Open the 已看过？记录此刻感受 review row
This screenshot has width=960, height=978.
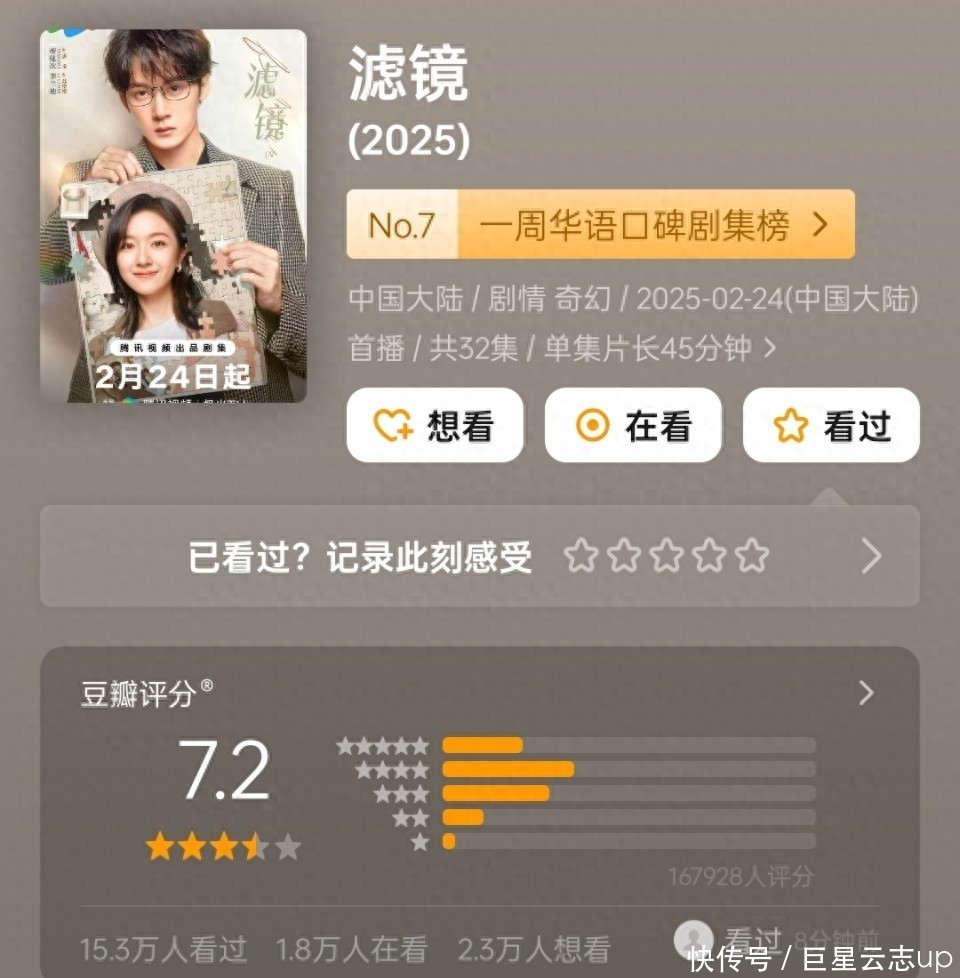(x=479, y=556)
